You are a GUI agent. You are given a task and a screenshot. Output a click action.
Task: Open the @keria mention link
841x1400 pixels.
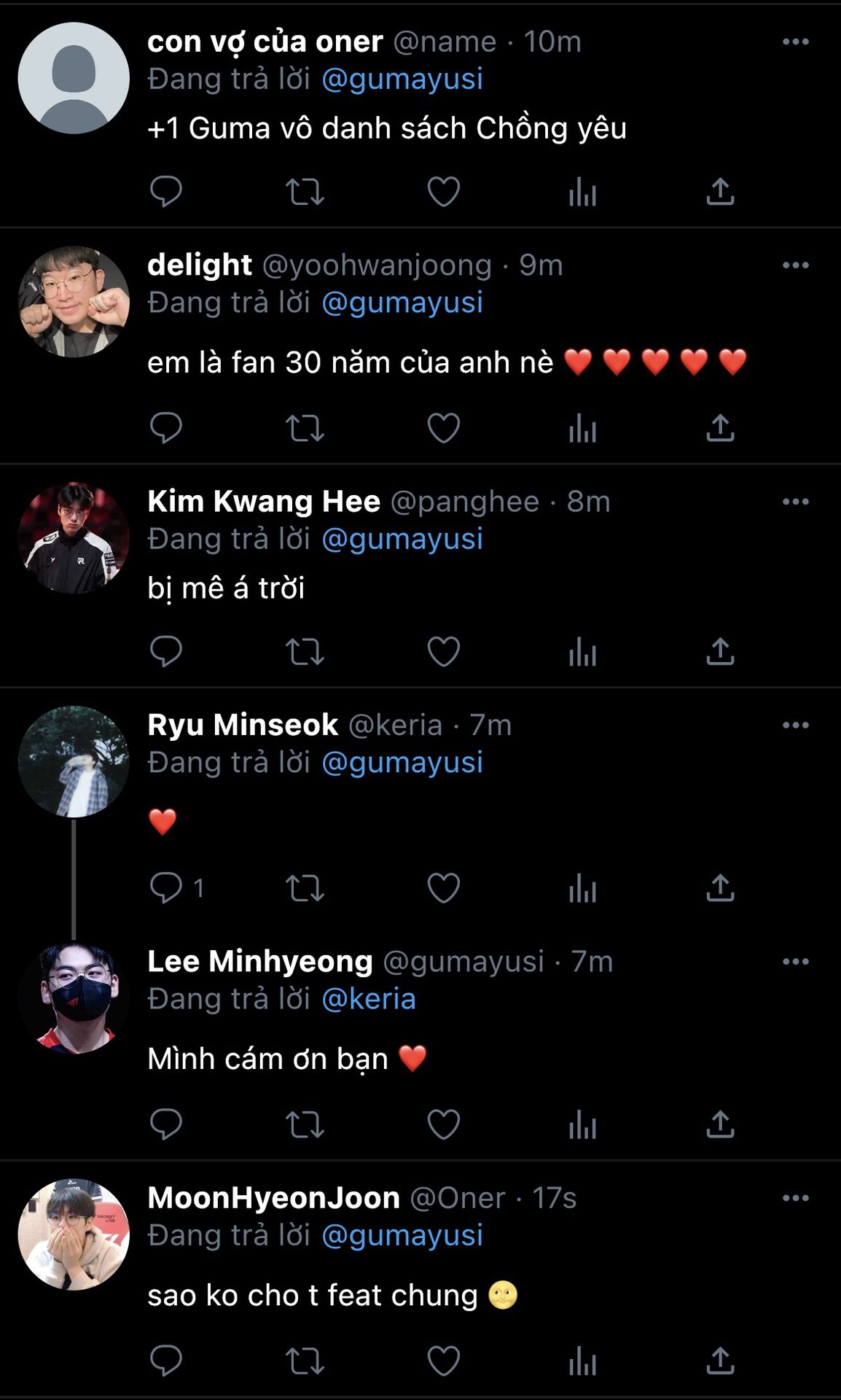tap(369, 999)
